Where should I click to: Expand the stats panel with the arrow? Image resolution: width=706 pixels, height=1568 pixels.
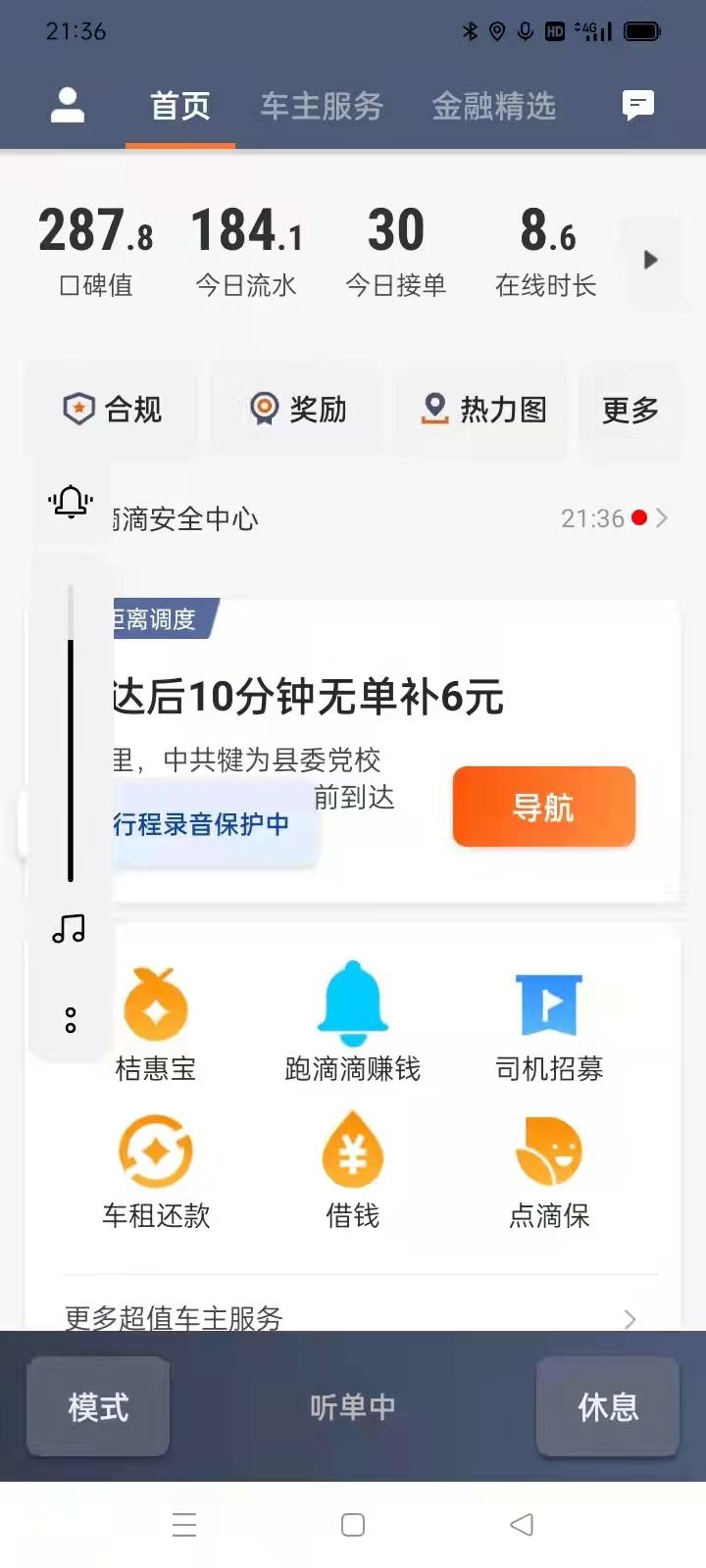[x=650, y=260]
